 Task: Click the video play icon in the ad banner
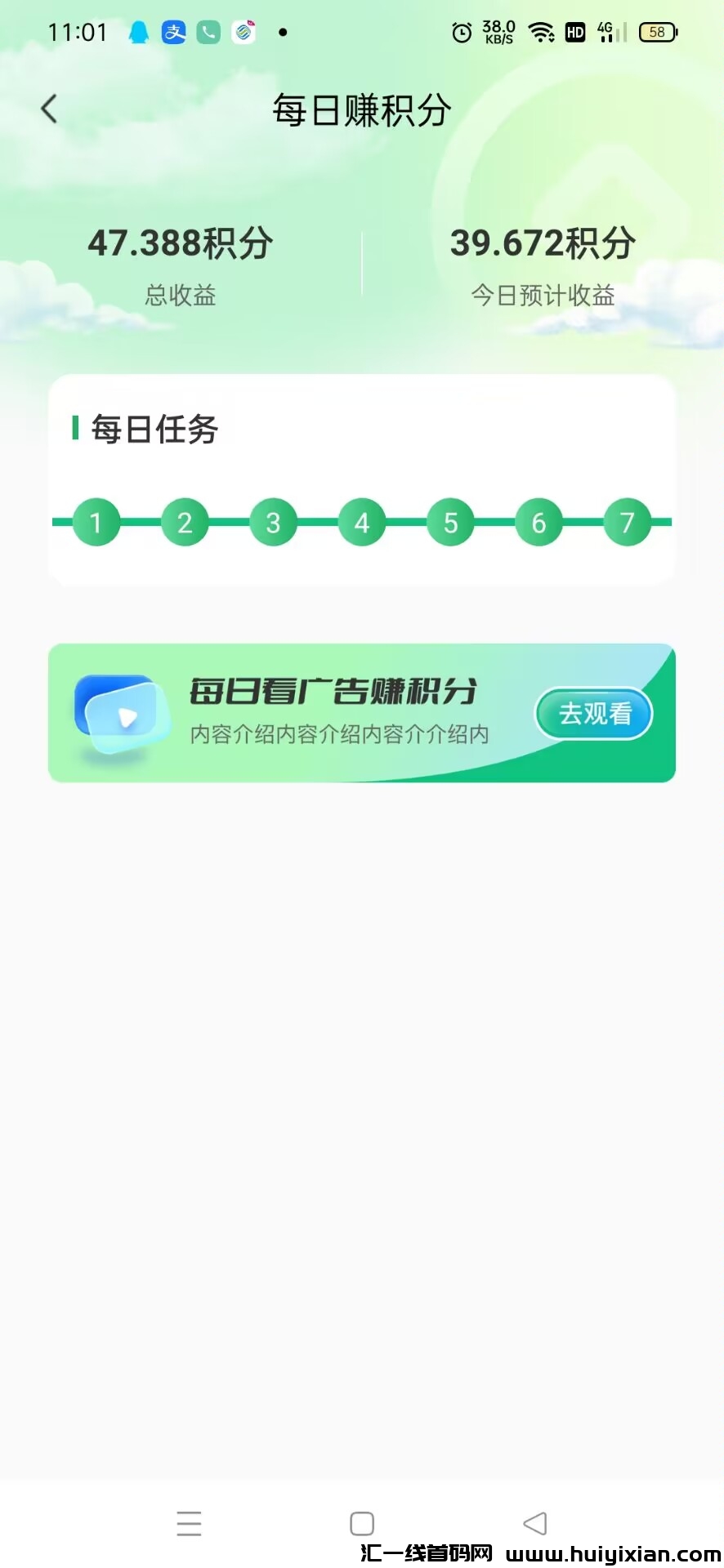[x=121, y=712]
